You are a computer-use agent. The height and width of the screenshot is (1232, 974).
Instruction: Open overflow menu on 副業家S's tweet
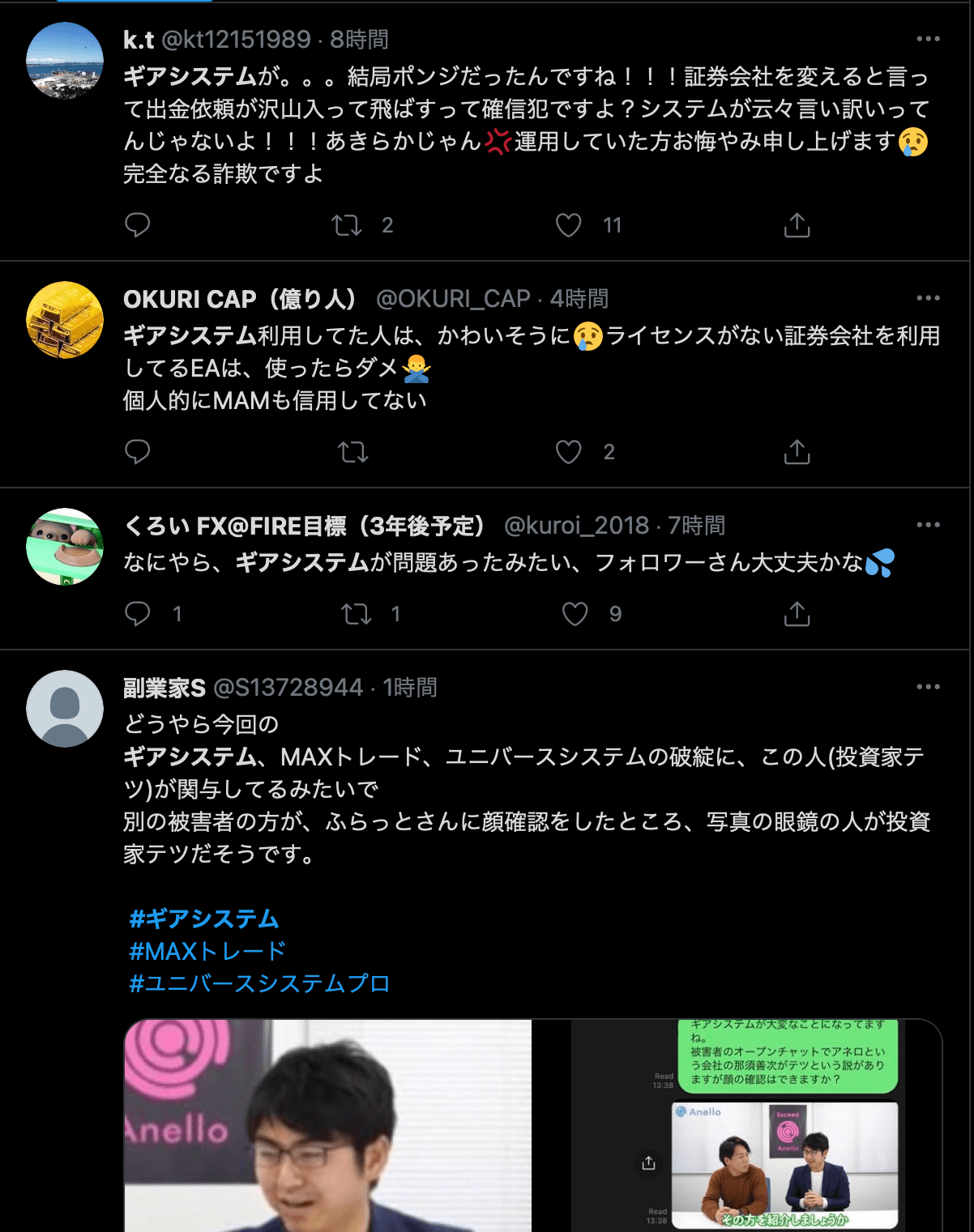click(x=928, y=687)
